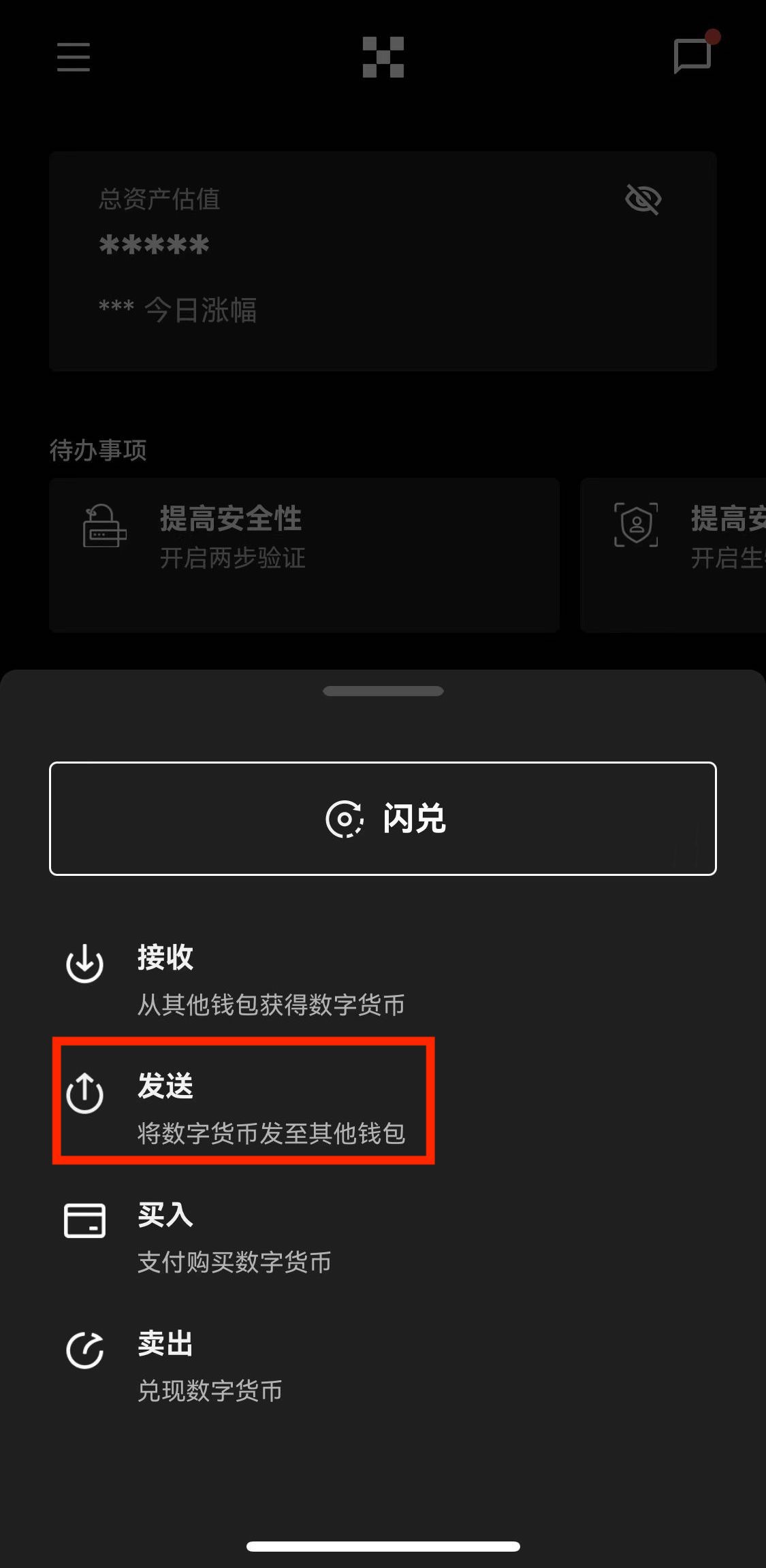Open 接收 to receive cryptocurrency
This screenshot has height=1568, width=766.
point(235,979)
